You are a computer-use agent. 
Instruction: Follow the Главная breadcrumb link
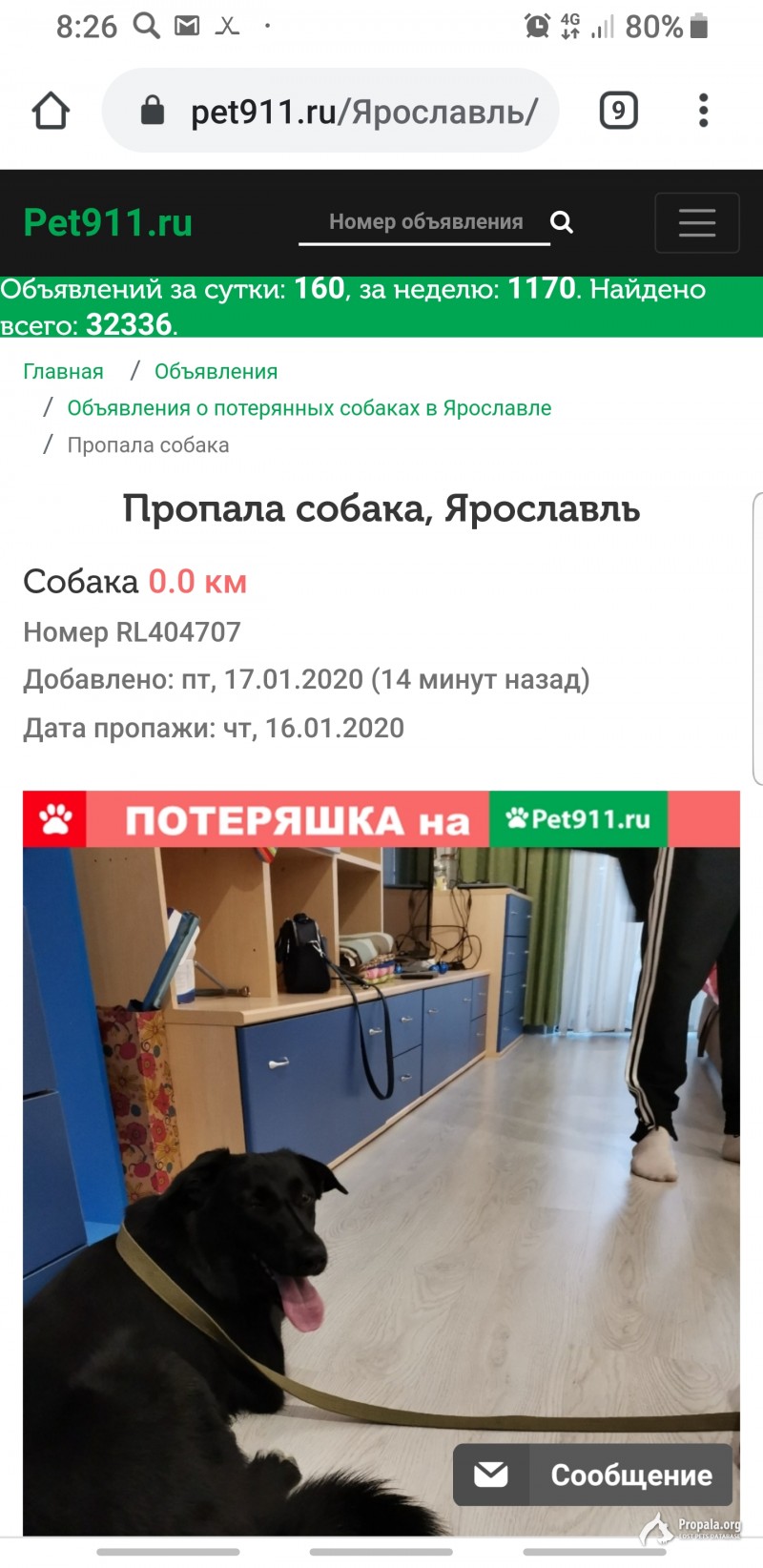pyautogui.click(x=61, y=371)
